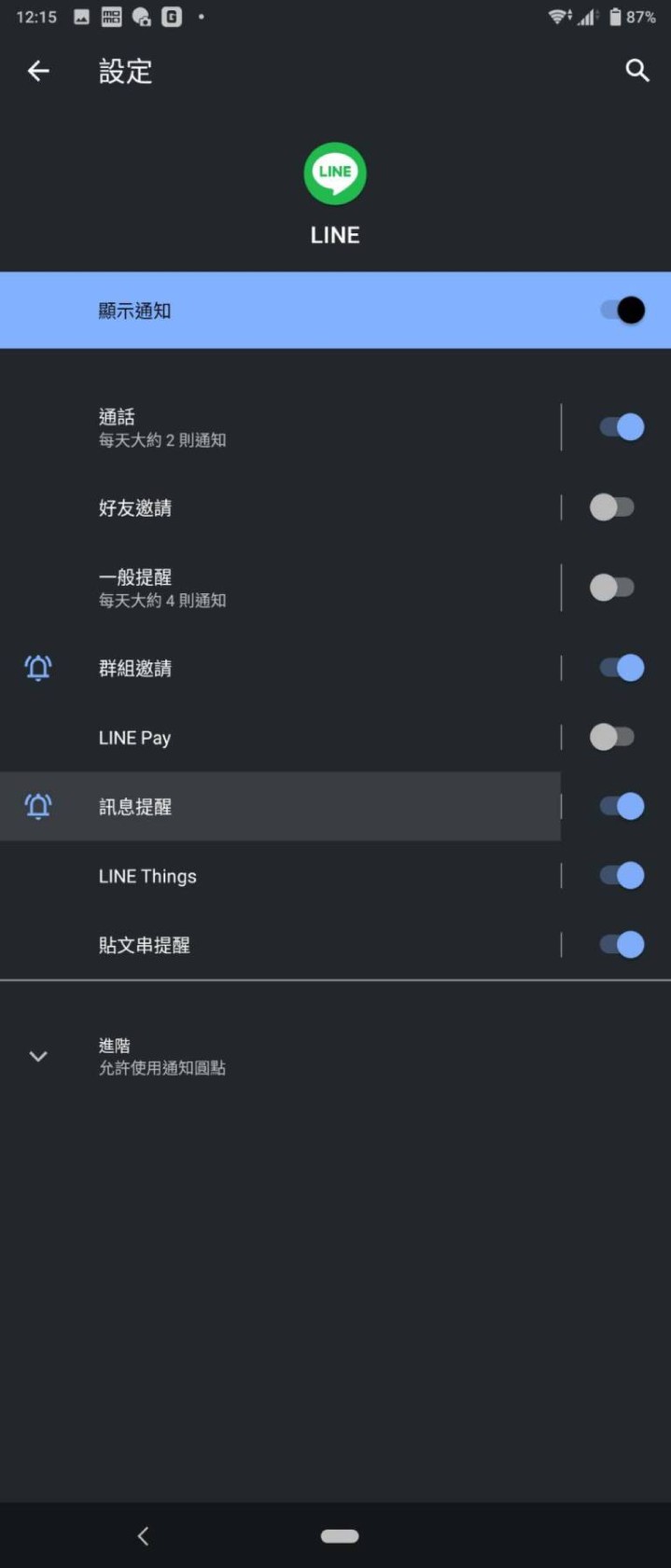671x1568 pixels.
Task: Tap the system back button
Action: click(x=143, y=1535)
